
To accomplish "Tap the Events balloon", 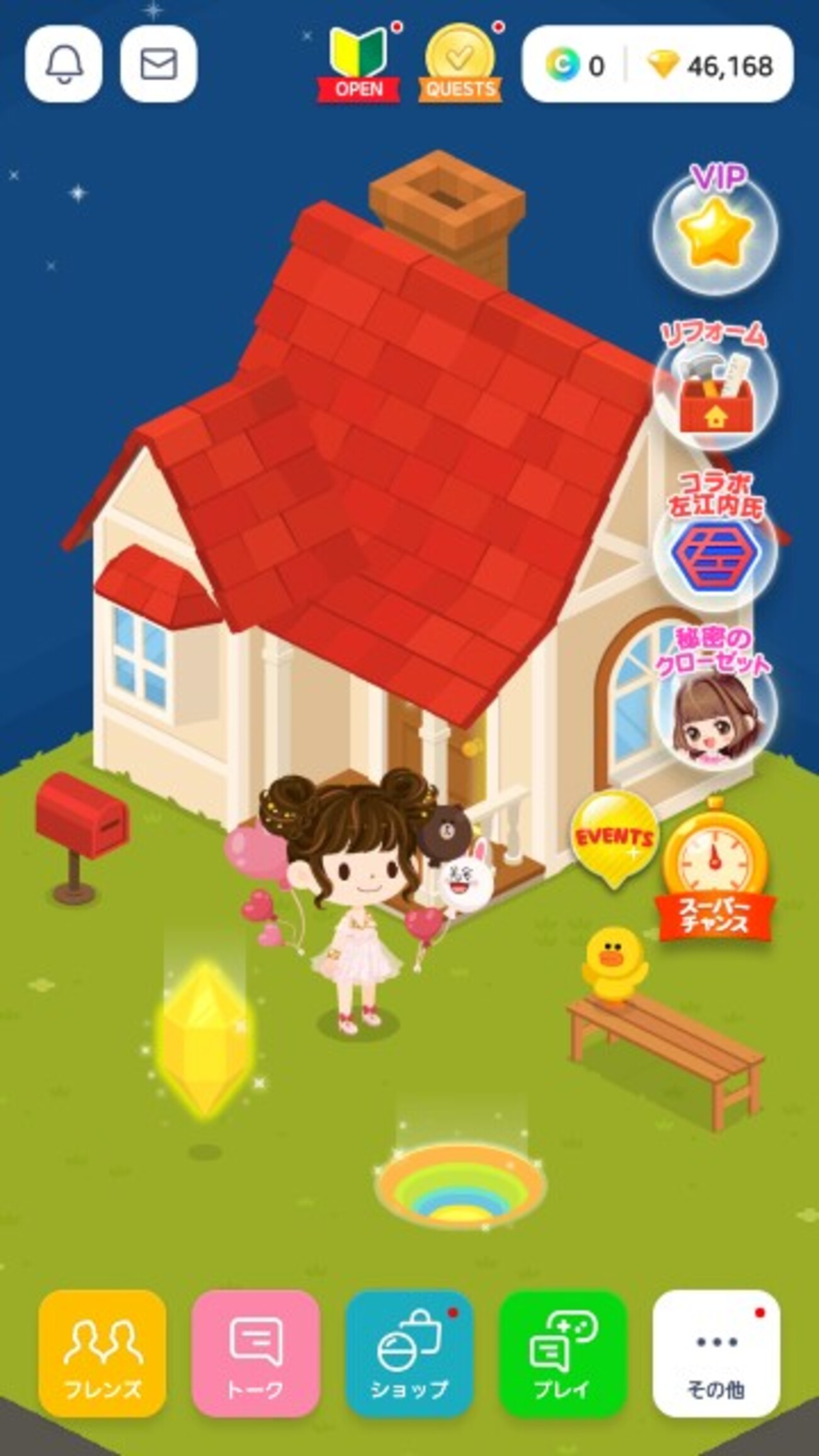I will tap(613, 838).
